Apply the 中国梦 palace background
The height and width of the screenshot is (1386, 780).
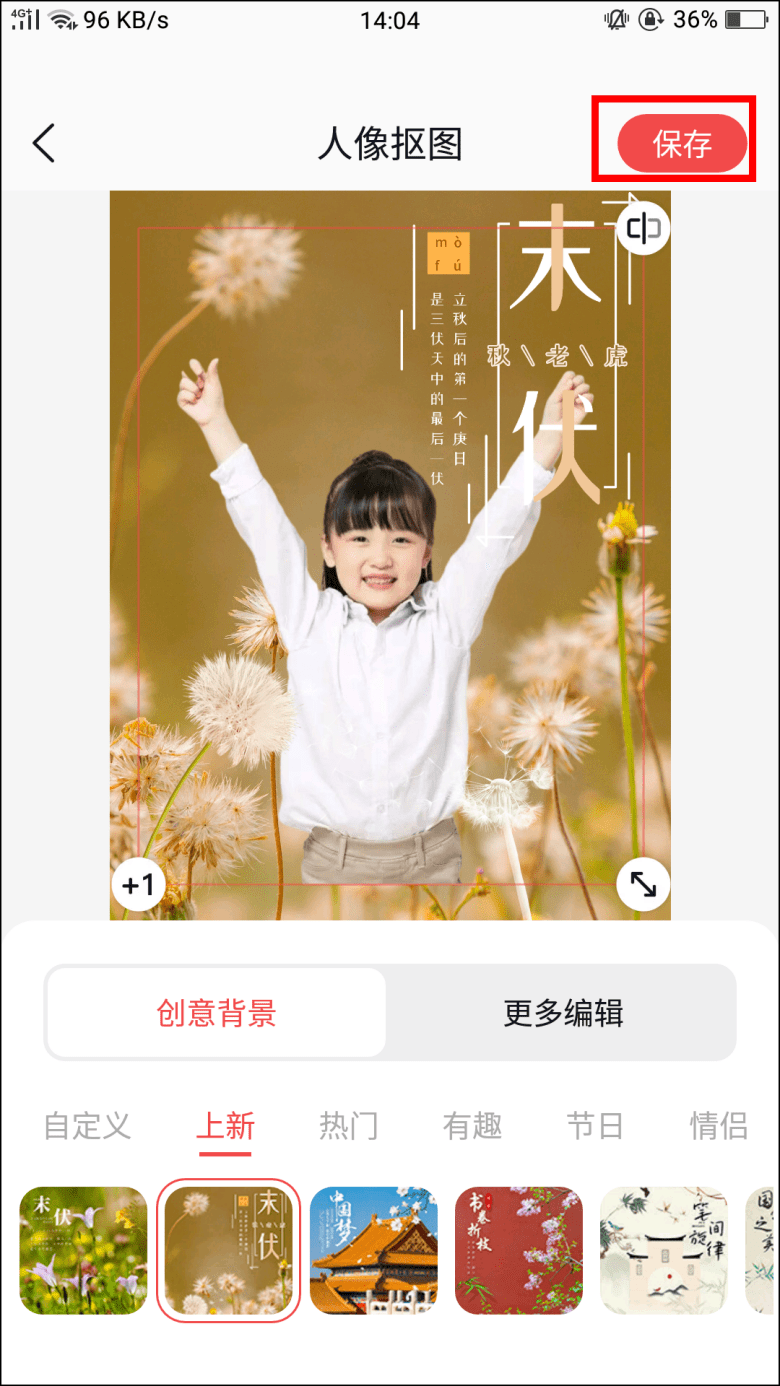374,1250
